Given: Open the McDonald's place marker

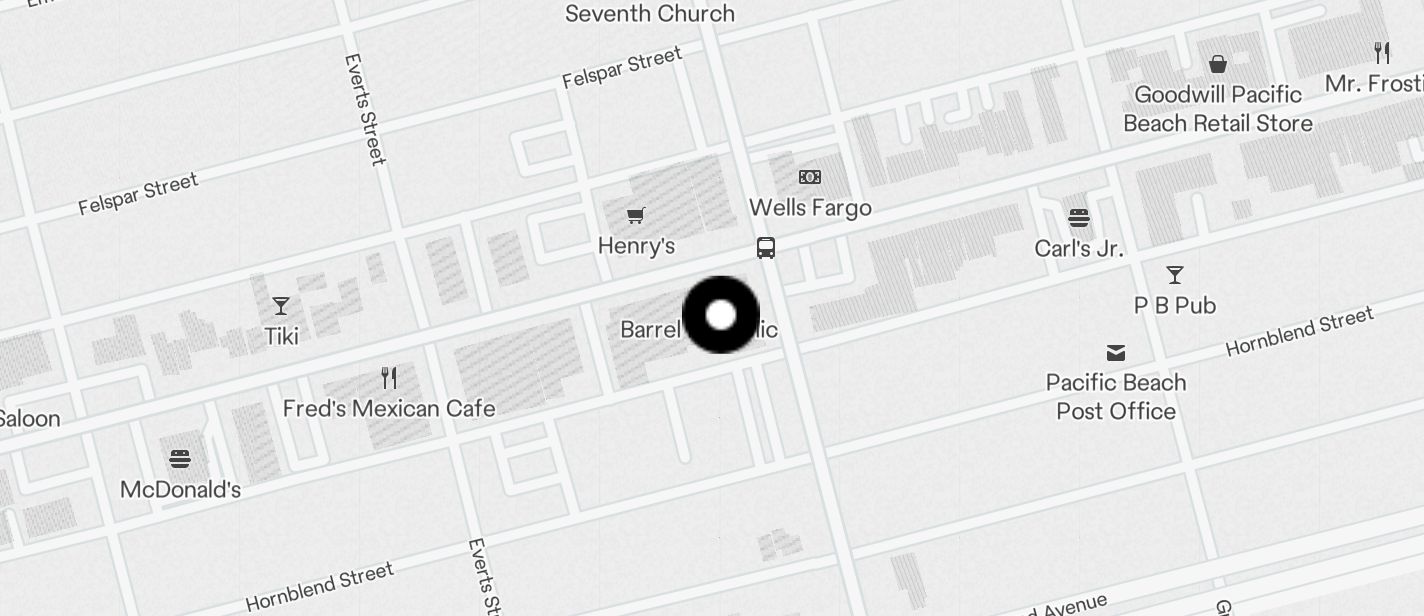Looking at the screenshot, I should click(180, 459).
